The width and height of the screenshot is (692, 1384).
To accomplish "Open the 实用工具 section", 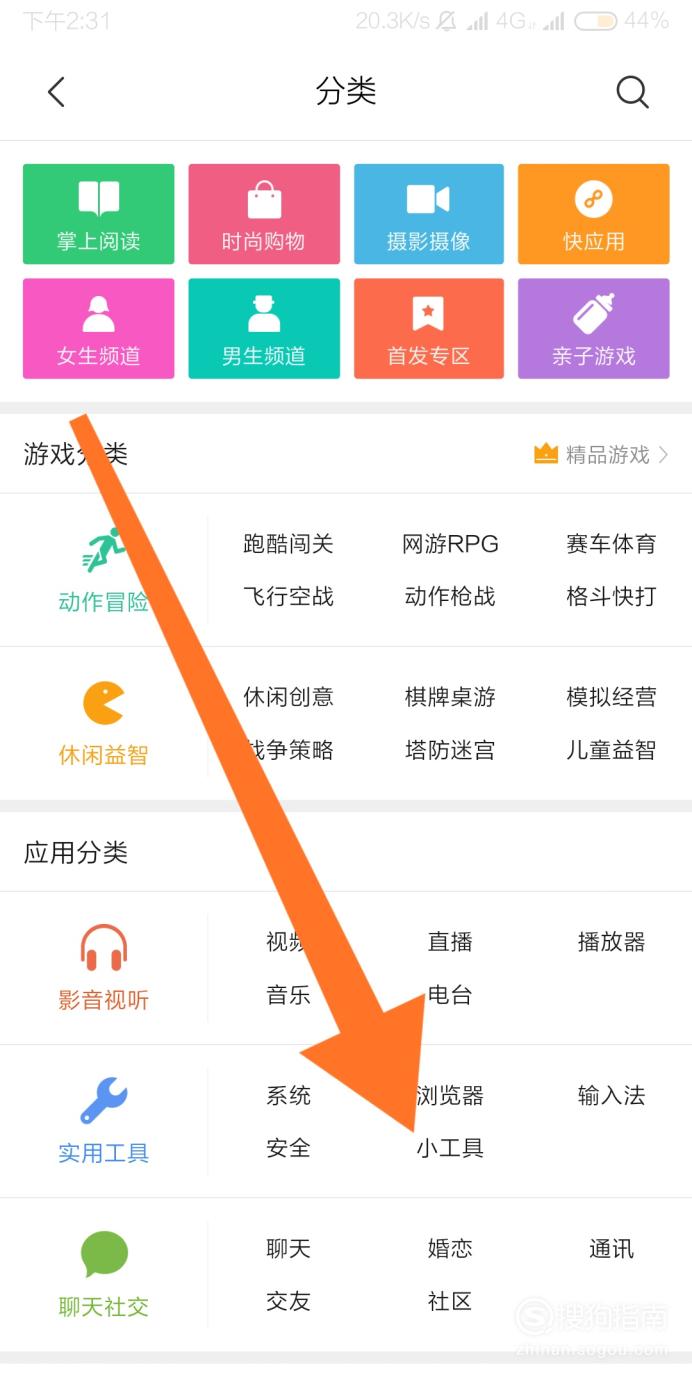I will pos(103,1121).
